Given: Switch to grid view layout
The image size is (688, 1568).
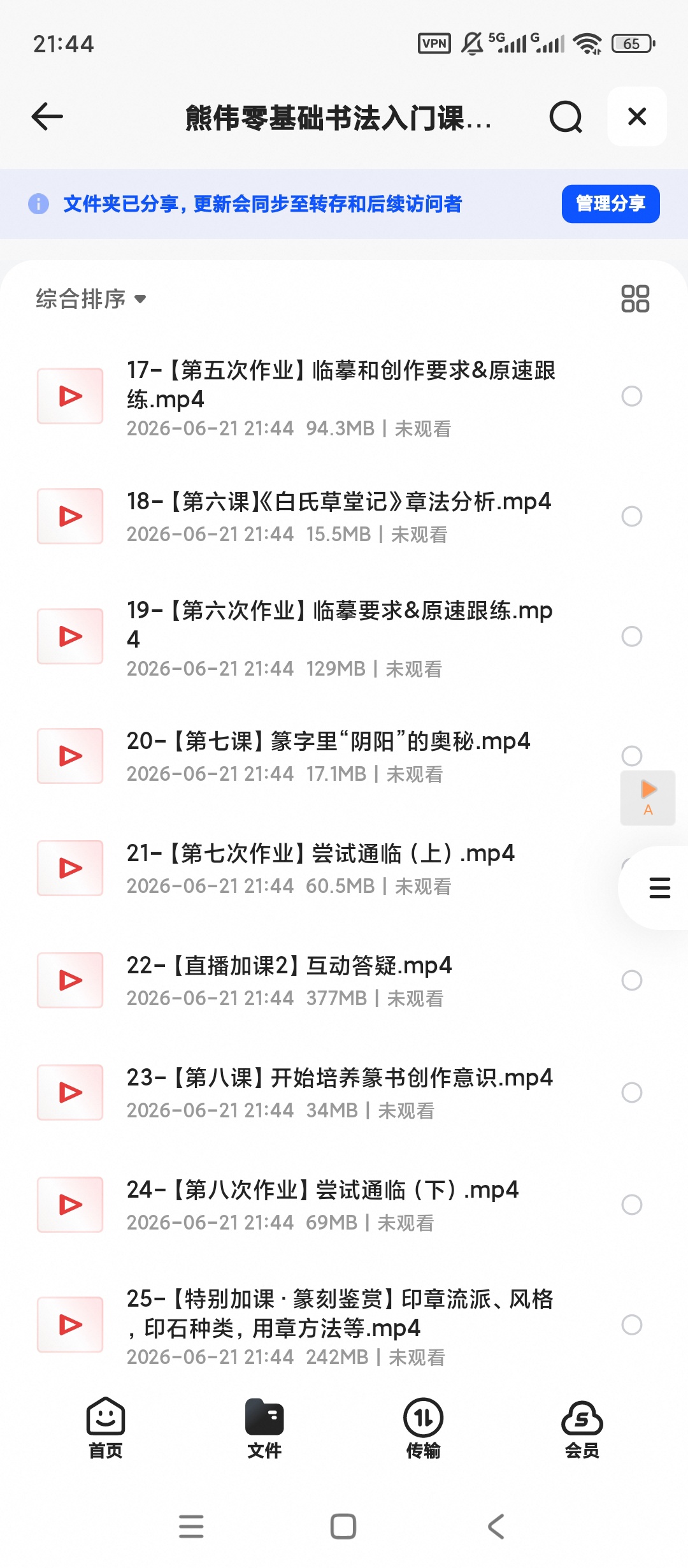Looking at the screenshot, I should [635, 299].
